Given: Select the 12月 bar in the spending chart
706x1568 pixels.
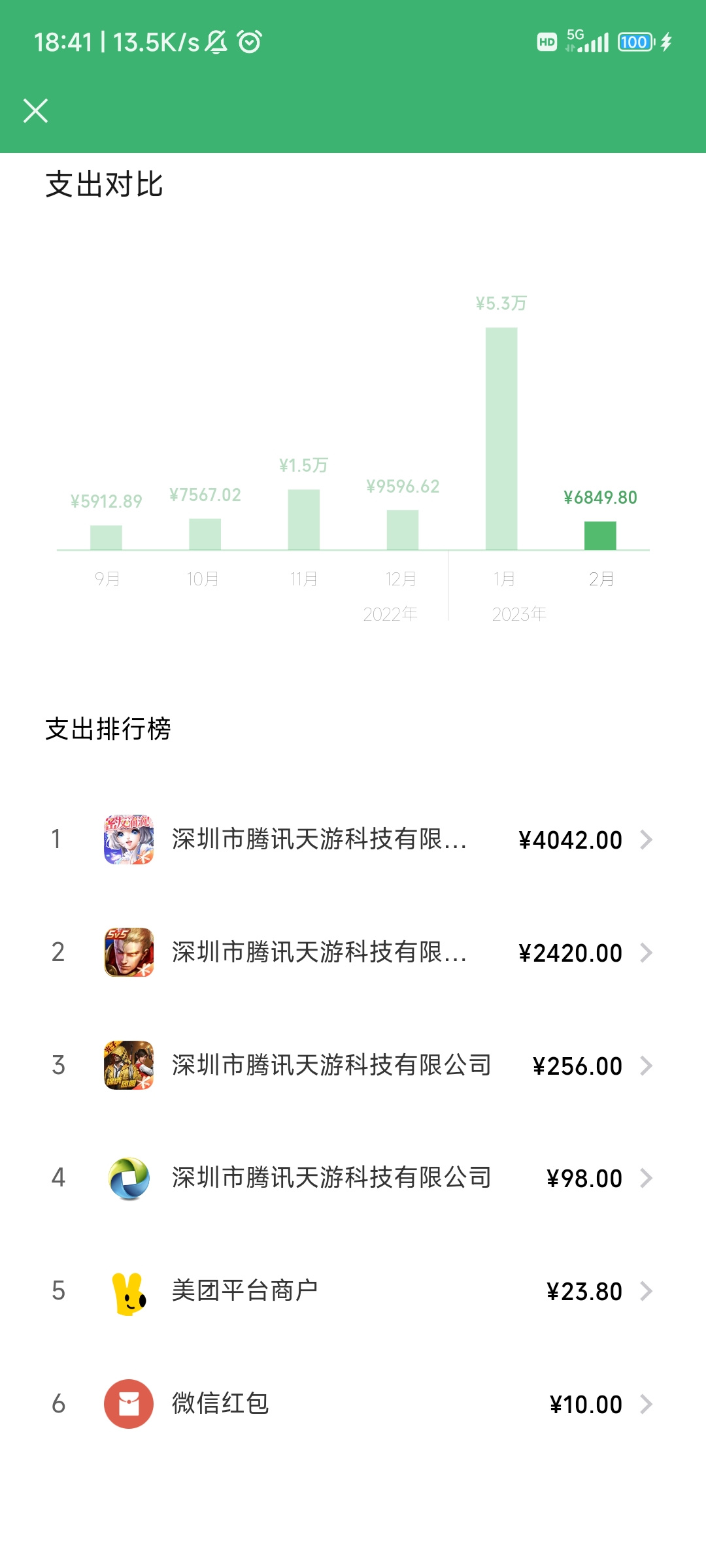Looking at the screenshot, I should click(403, 530).
